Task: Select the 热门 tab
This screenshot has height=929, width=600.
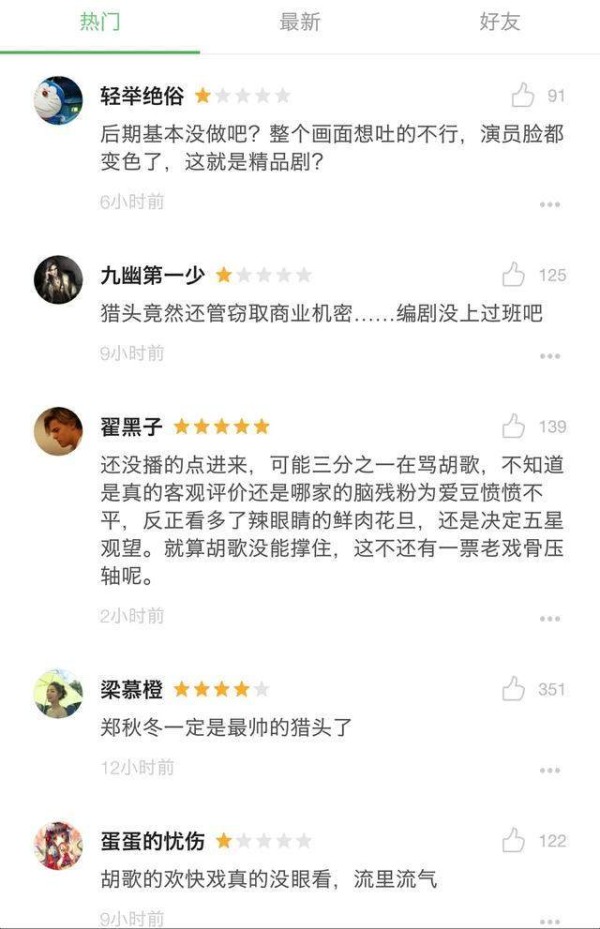Action: pyautogui.click(x=100, y=23)
